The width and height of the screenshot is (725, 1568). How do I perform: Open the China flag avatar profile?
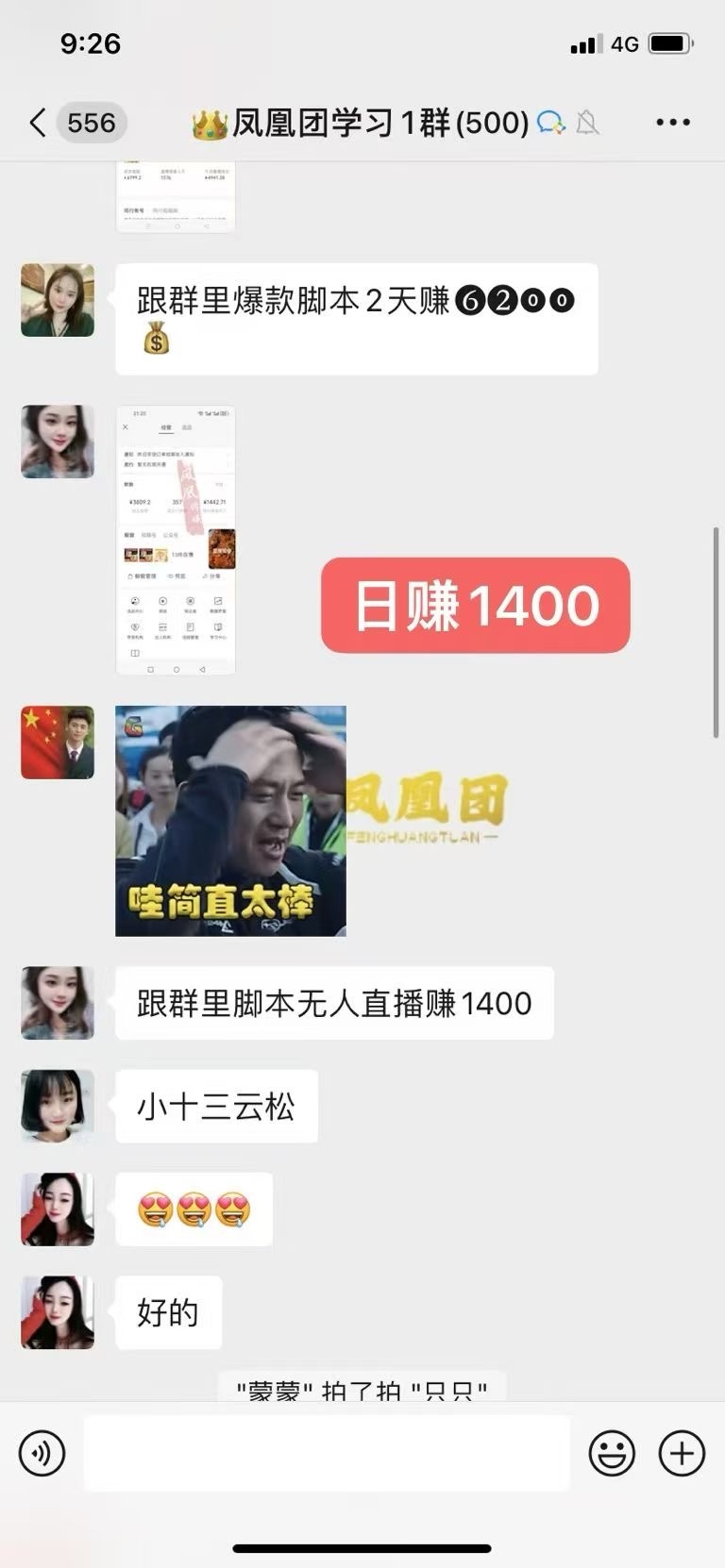point(58,742)
